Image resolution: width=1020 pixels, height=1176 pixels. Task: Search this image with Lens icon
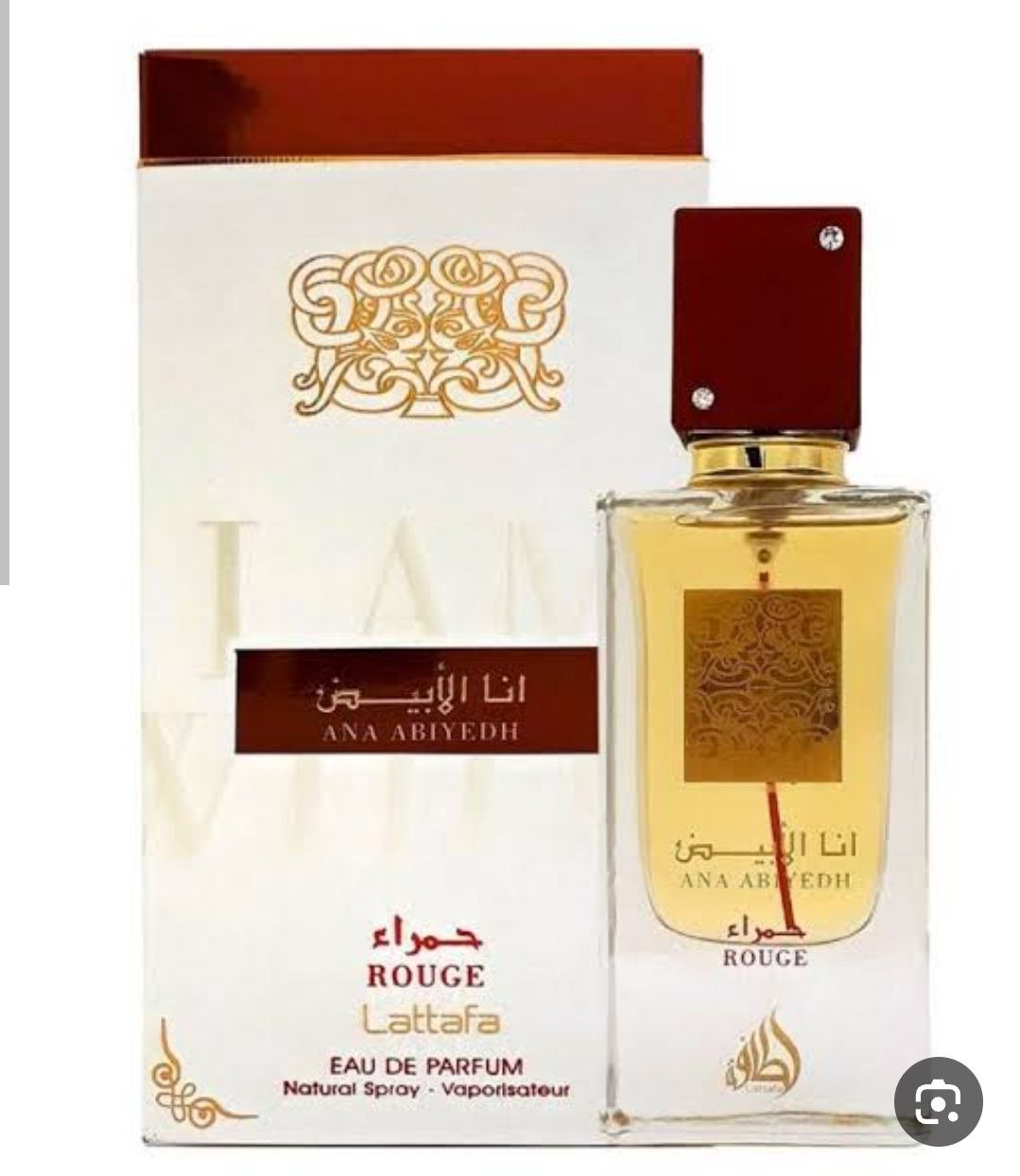[x=938, y=1102]
